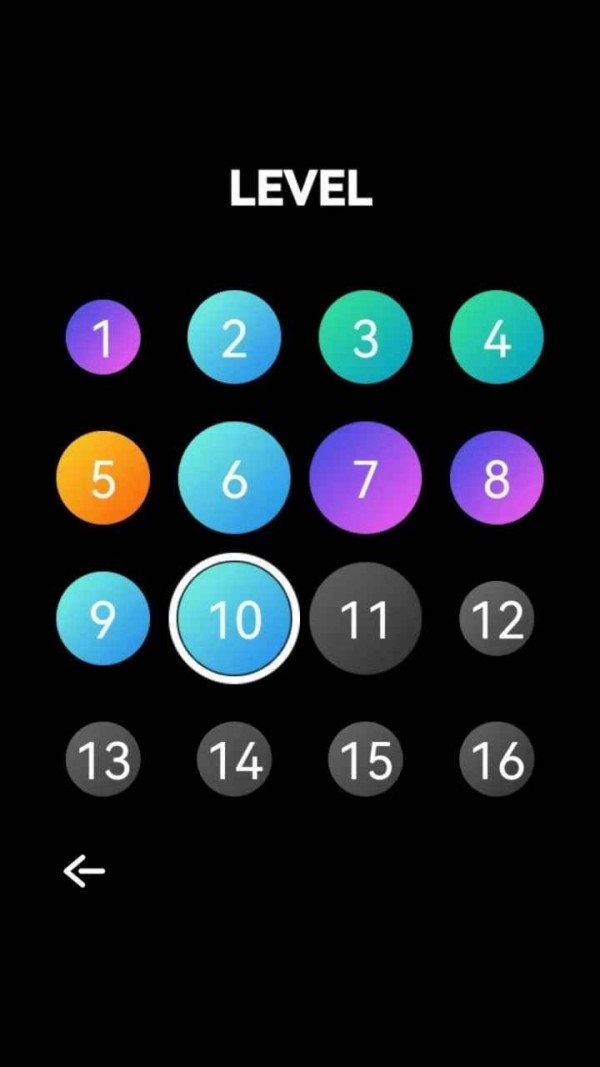Go back using the arrow icon
The width and height of the screenshot is (600, 1067).
[84, 871]
